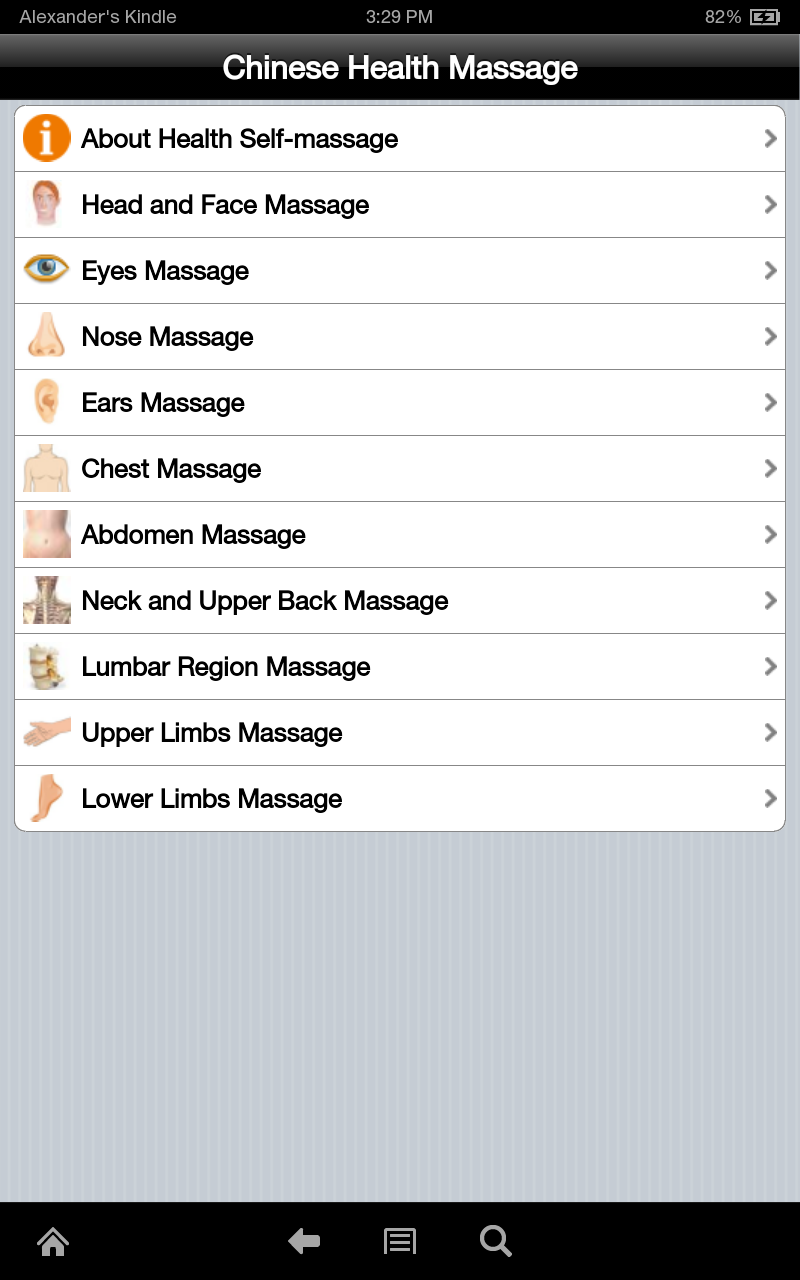Tap the vertebrae icon for Lumbar Region Massage
Viewport: 800px width, 1280px height.
point(46,666)
